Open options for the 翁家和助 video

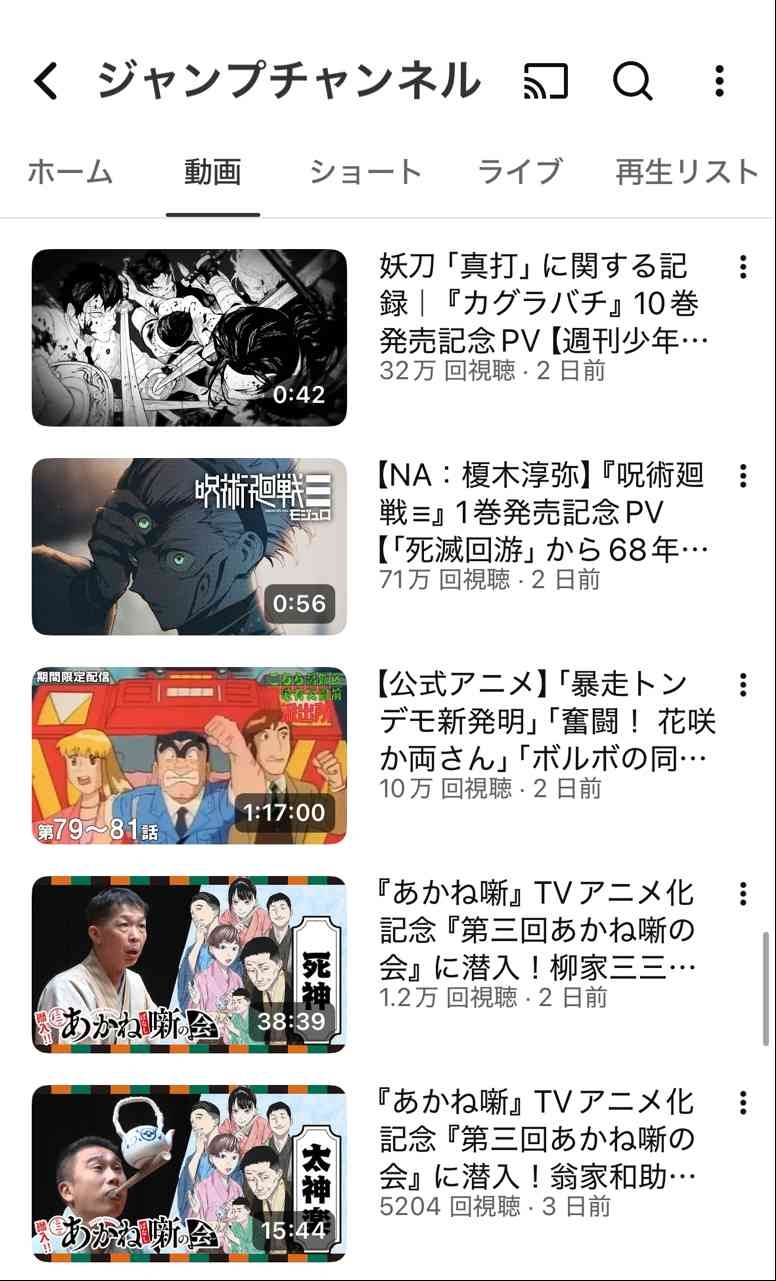coord(743,1102)
